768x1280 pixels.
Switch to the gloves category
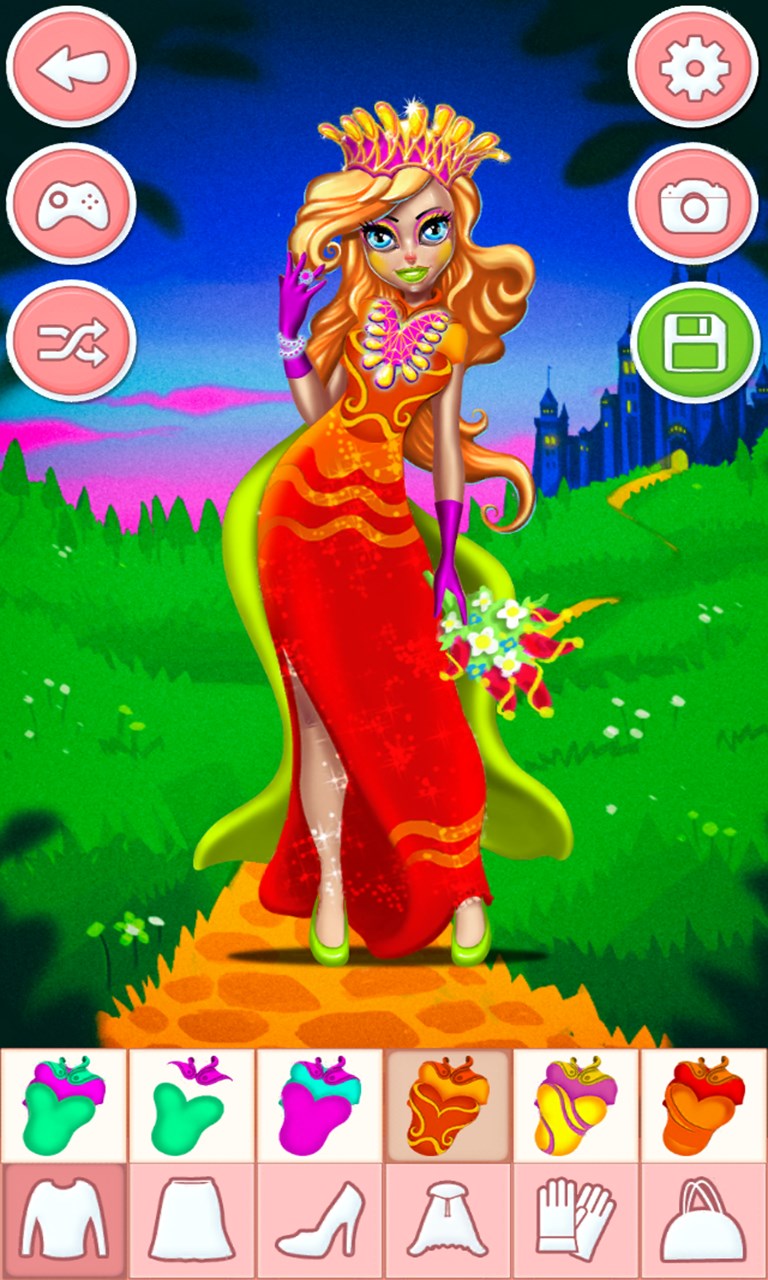click(x=576, y=1221)
